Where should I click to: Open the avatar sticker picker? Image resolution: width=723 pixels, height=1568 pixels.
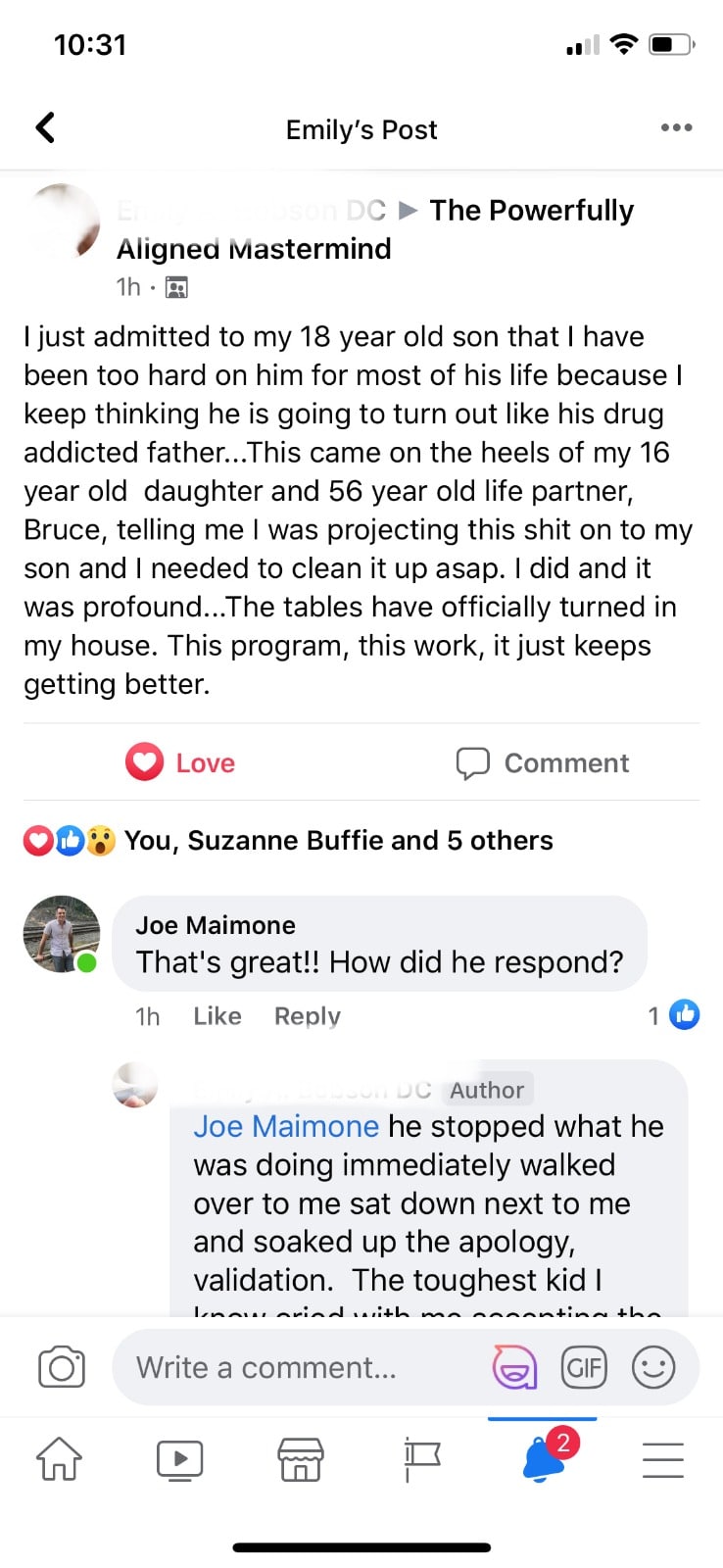(514, 1367)
